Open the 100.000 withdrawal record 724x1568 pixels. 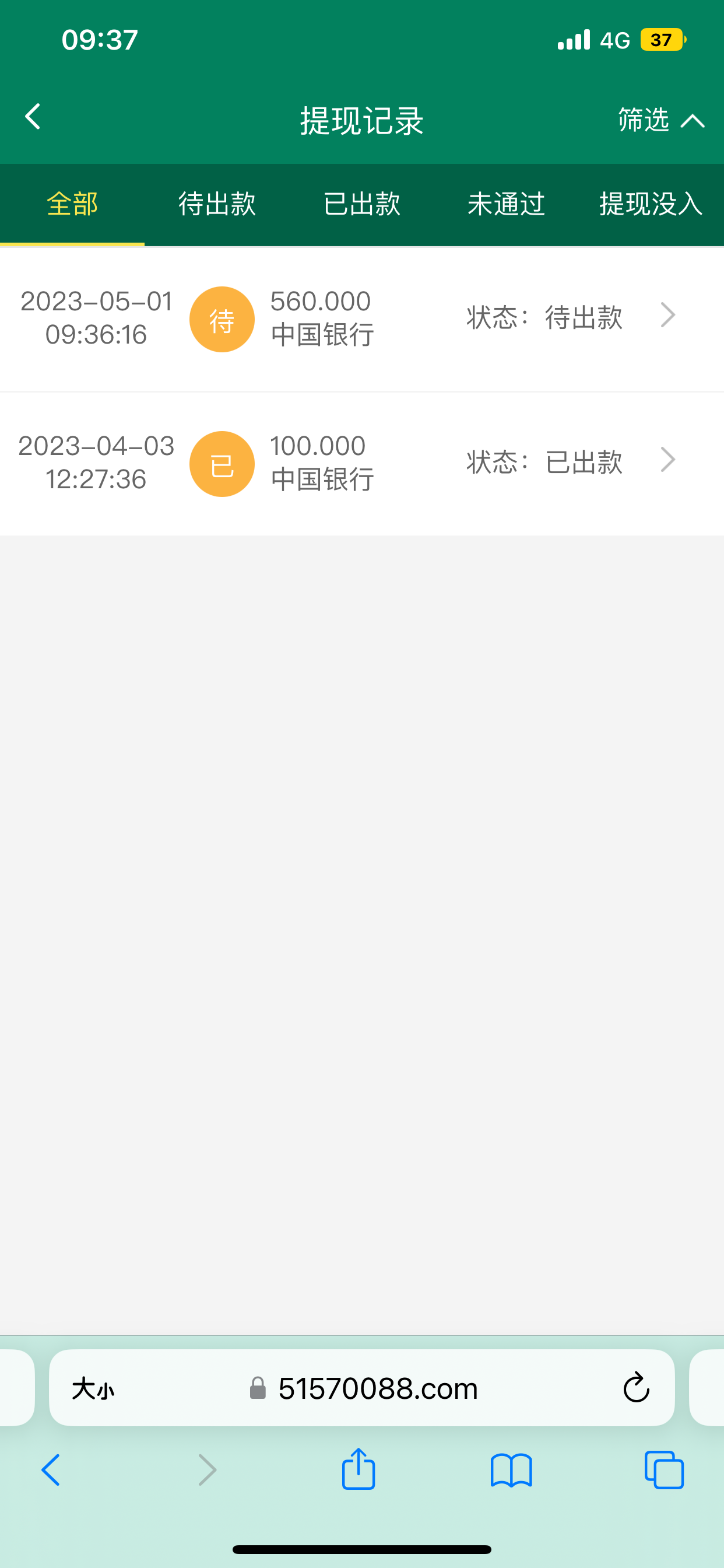361,463
